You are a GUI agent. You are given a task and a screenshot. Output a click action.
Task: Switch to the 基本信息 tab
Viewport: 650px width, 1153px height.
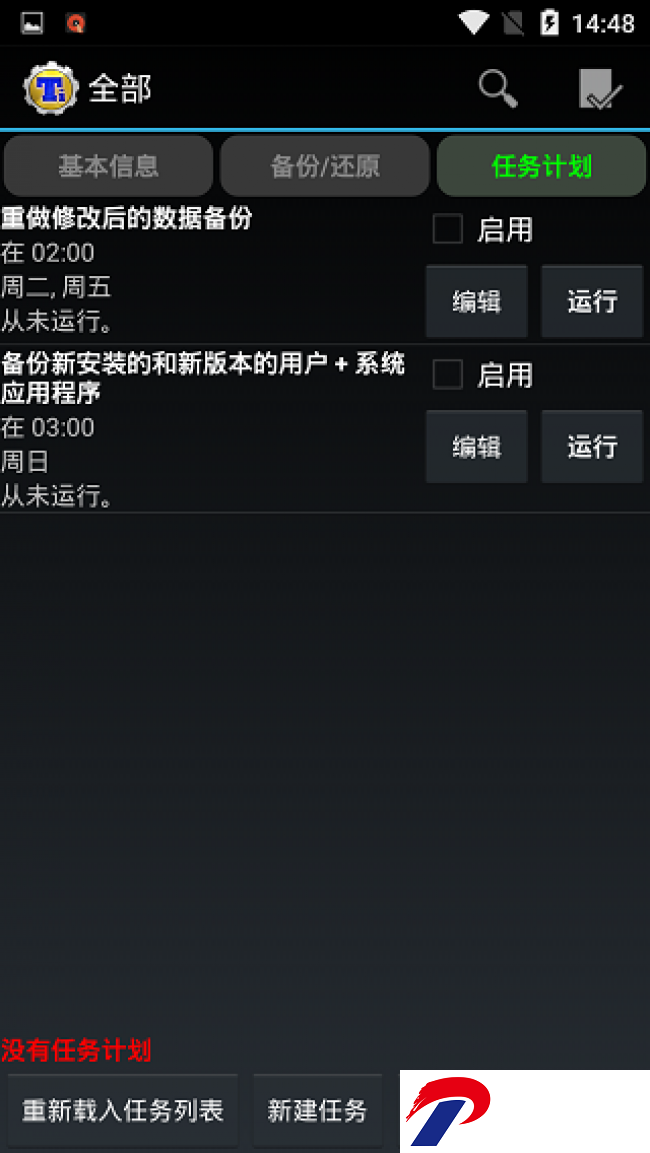click(x=108, y=166)
